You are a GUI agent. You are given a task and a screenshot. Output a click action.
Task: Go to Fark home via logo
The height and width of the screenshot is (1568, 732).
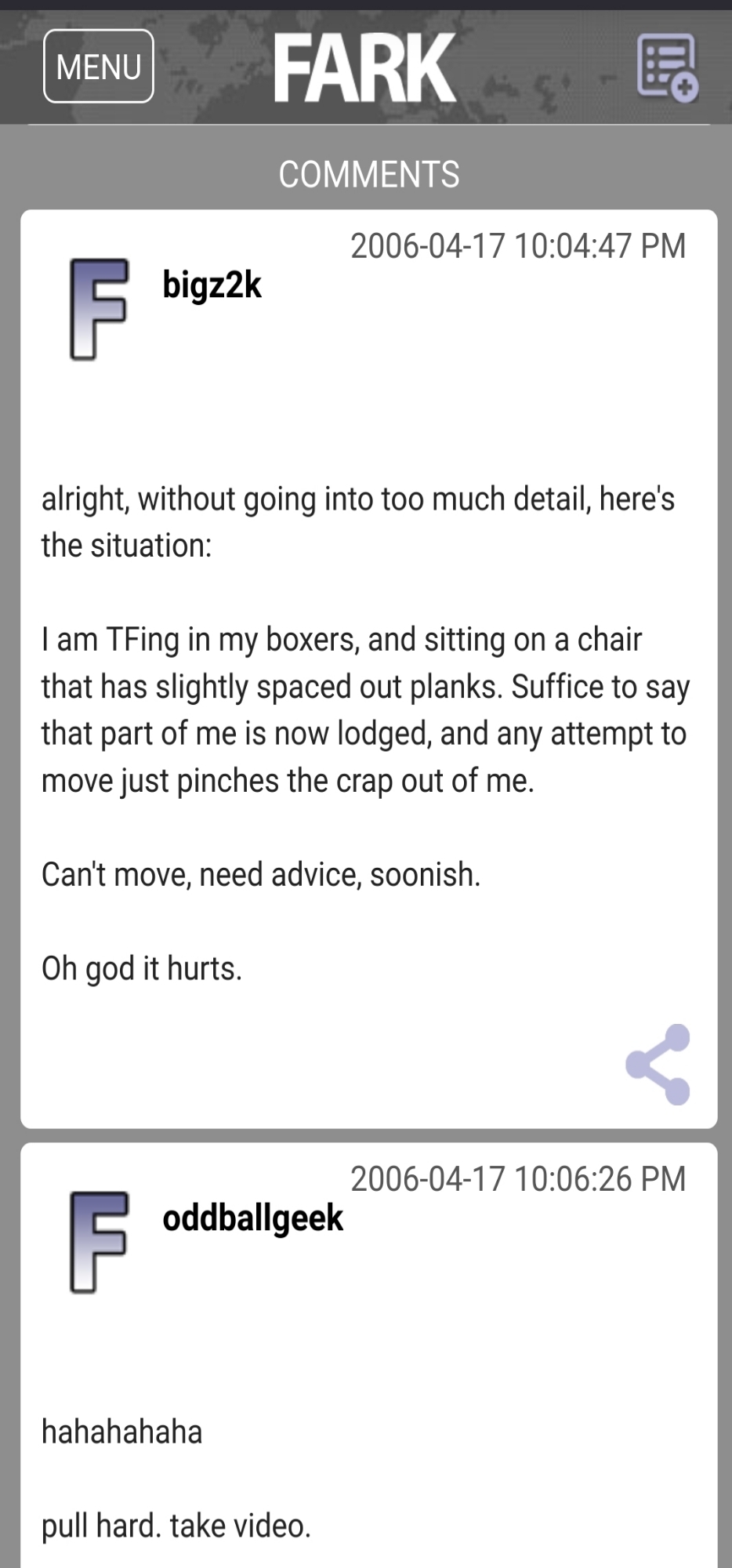[365, 67]
